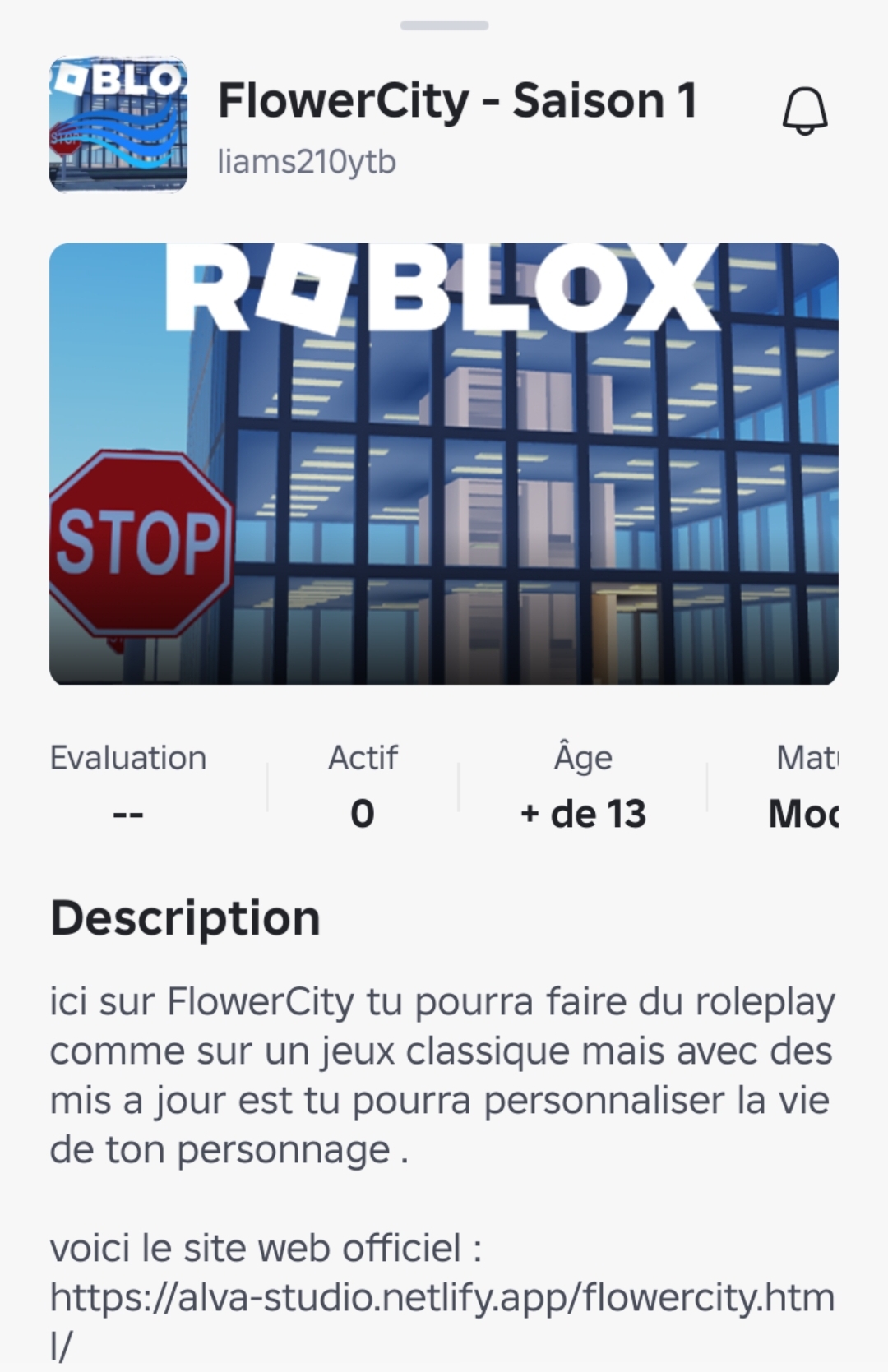Tap the notification bell for FlowerCity
Image resolution: width=888 pixels, height=1372 pixels.
804,111
